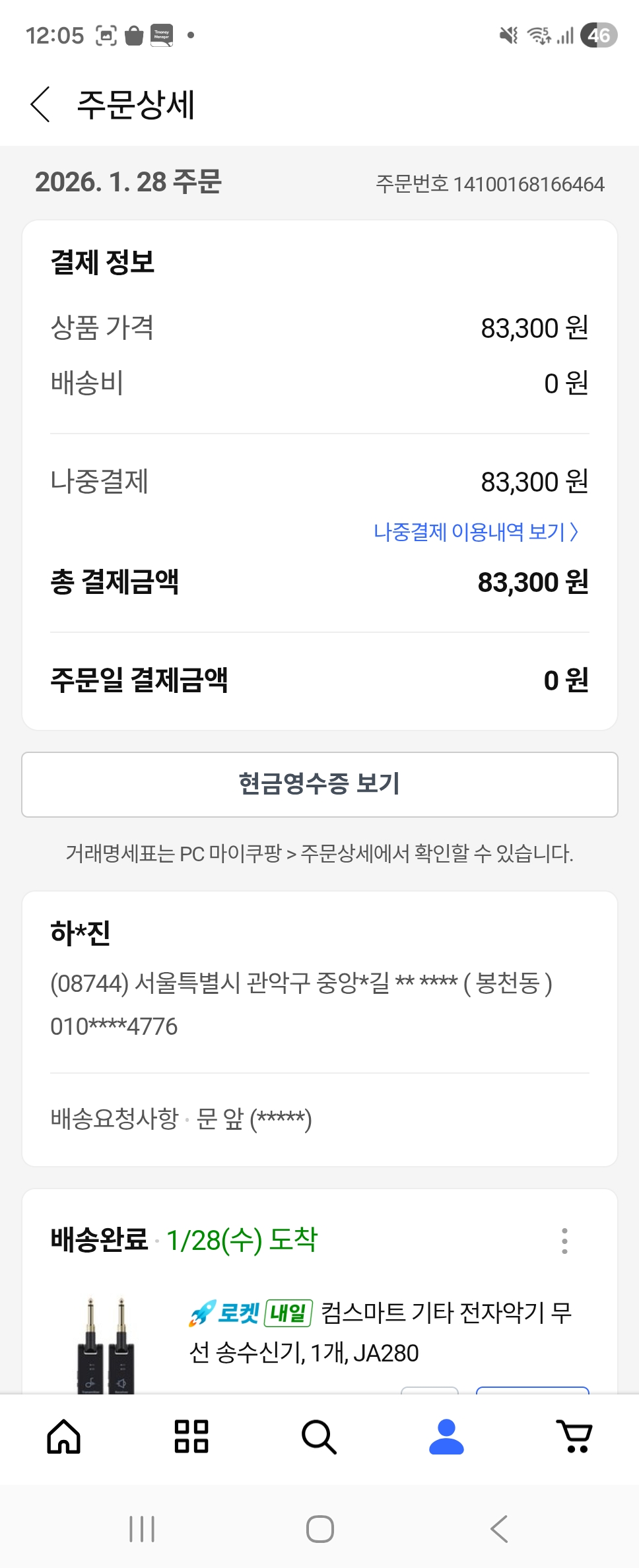Open the shopping cart tab
The image size is (639, 1568).
tap(574, 1437)
